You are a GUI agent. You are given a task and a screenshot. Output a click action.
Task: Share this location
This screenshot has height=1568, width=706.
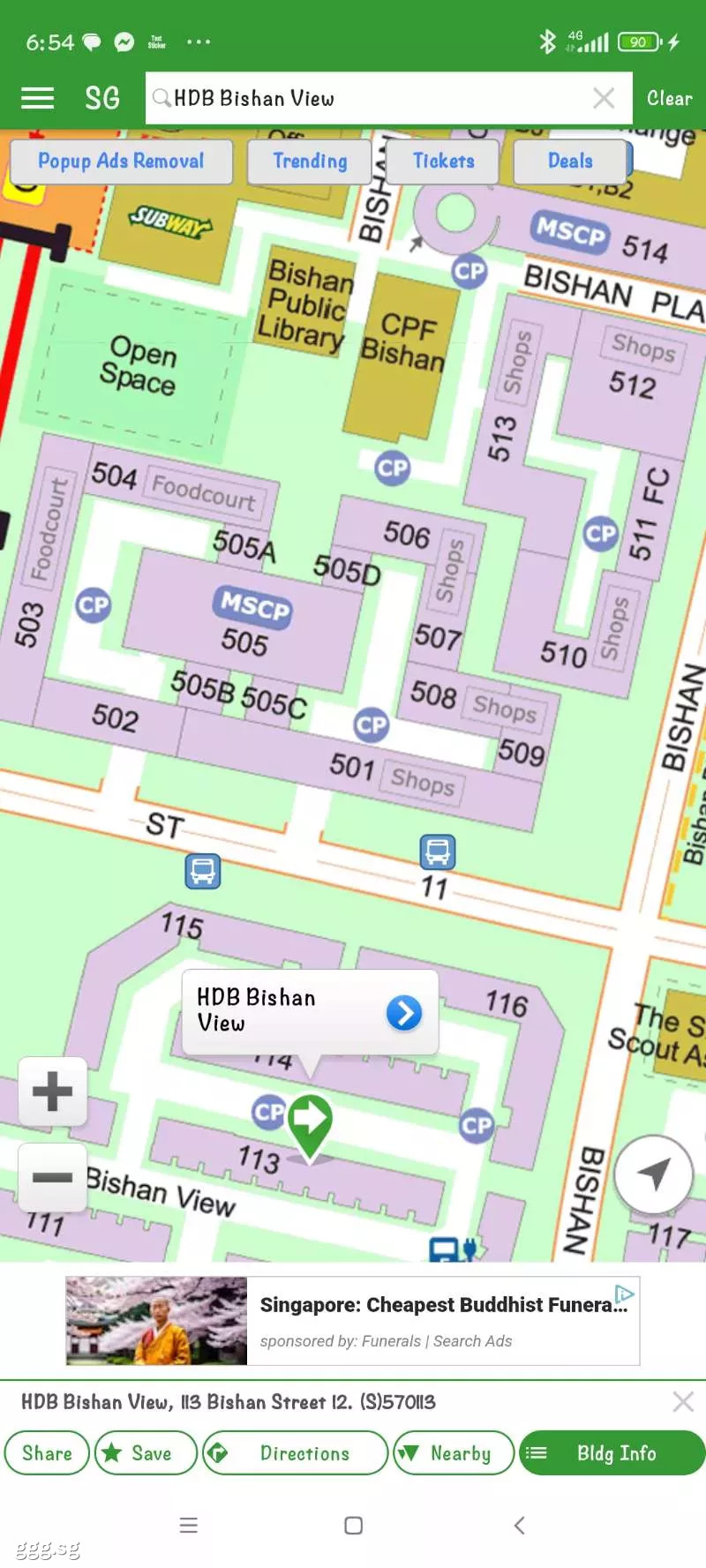tap(47, 1453)
